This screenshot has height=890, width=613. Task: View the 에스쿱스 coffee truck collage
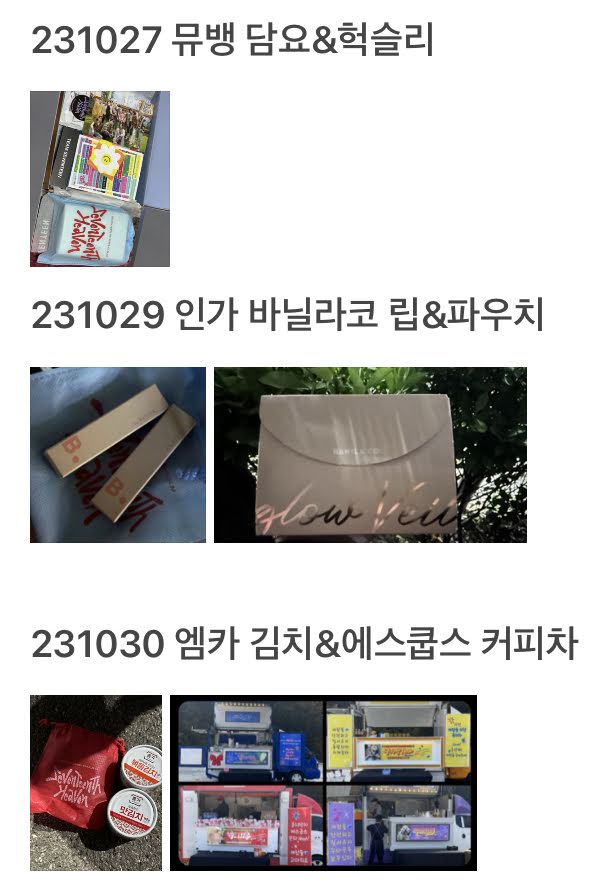click(323, 782)
